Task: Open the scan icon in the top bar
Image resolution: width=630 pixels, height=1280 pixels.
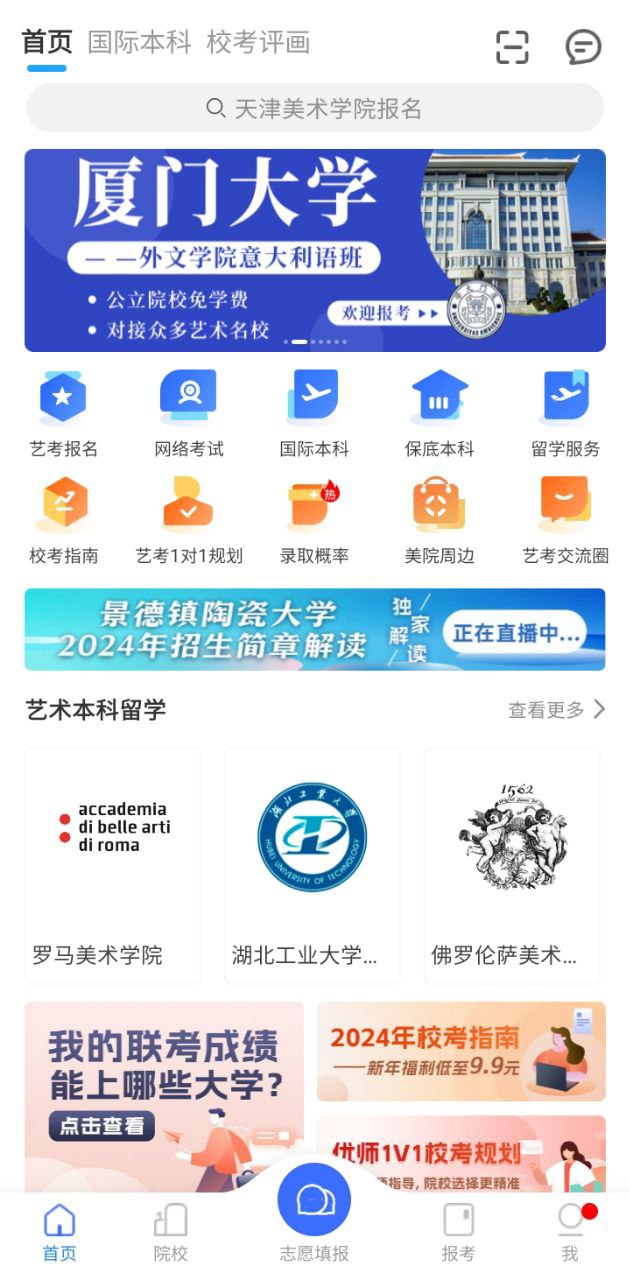Action: click(x=512, y=47)
